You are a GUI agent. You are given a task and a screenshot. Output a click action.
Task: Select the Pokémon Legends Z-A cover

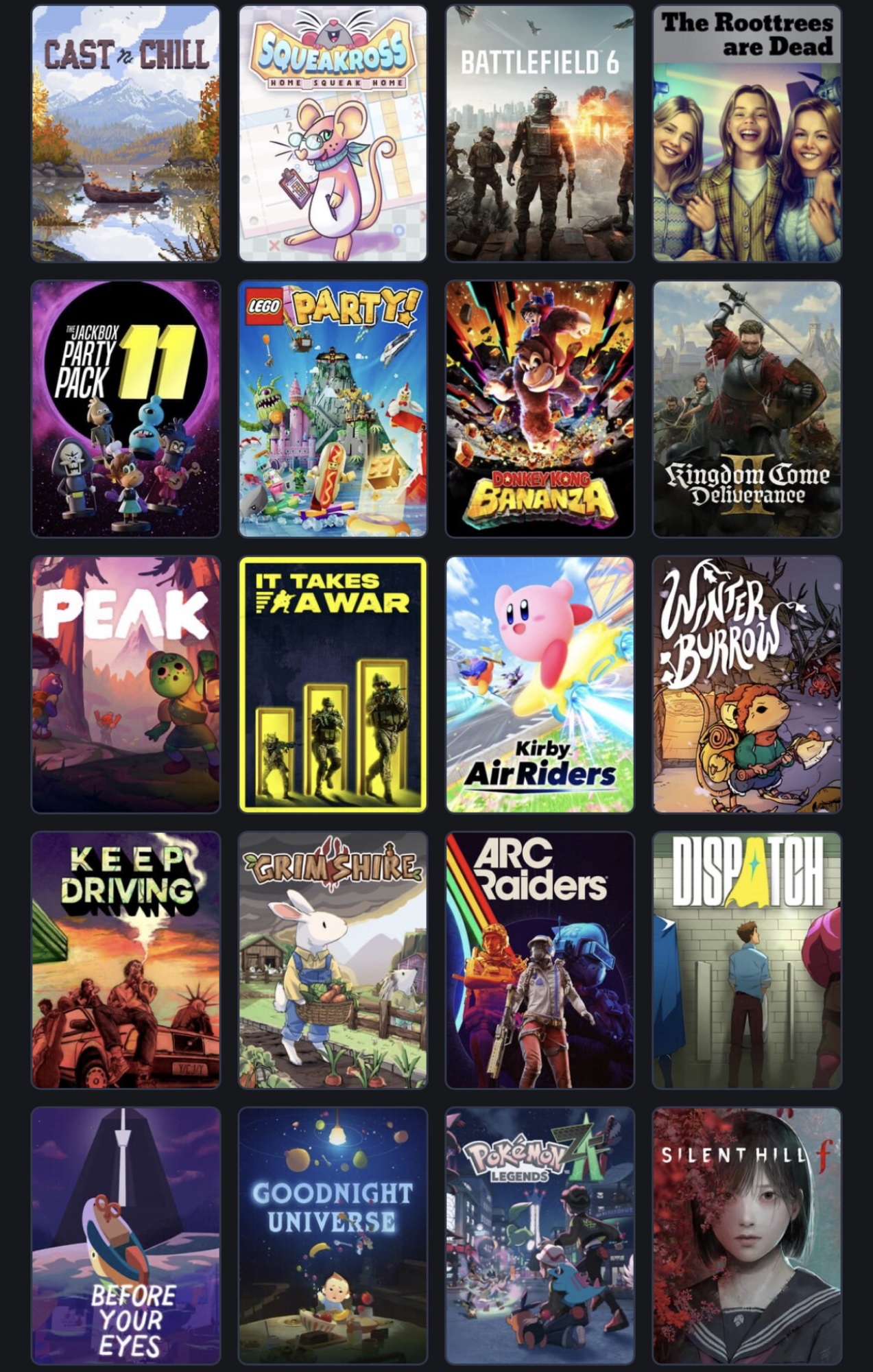tap(540, 1235)
